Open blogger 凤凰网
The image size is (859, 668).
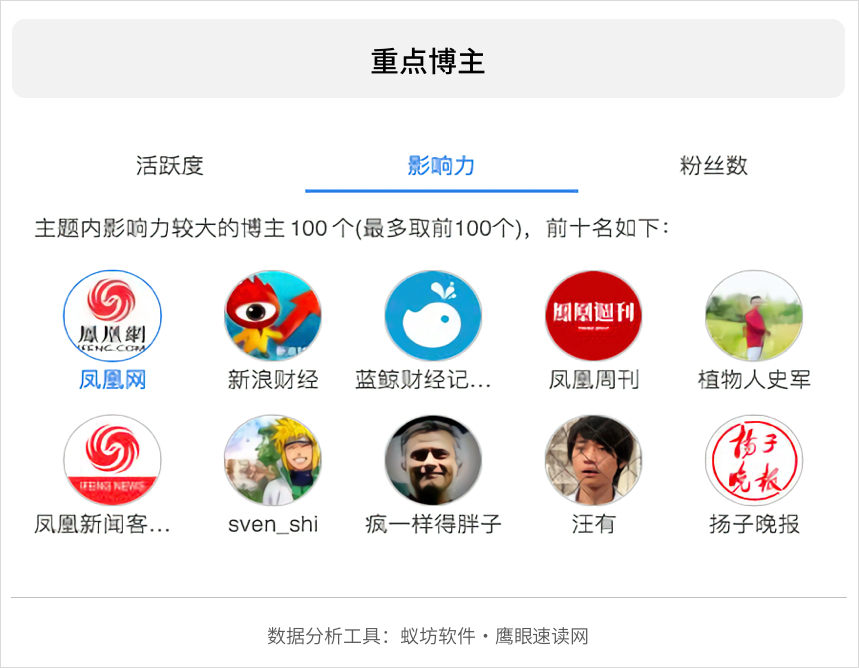click(x=113, y=318)
